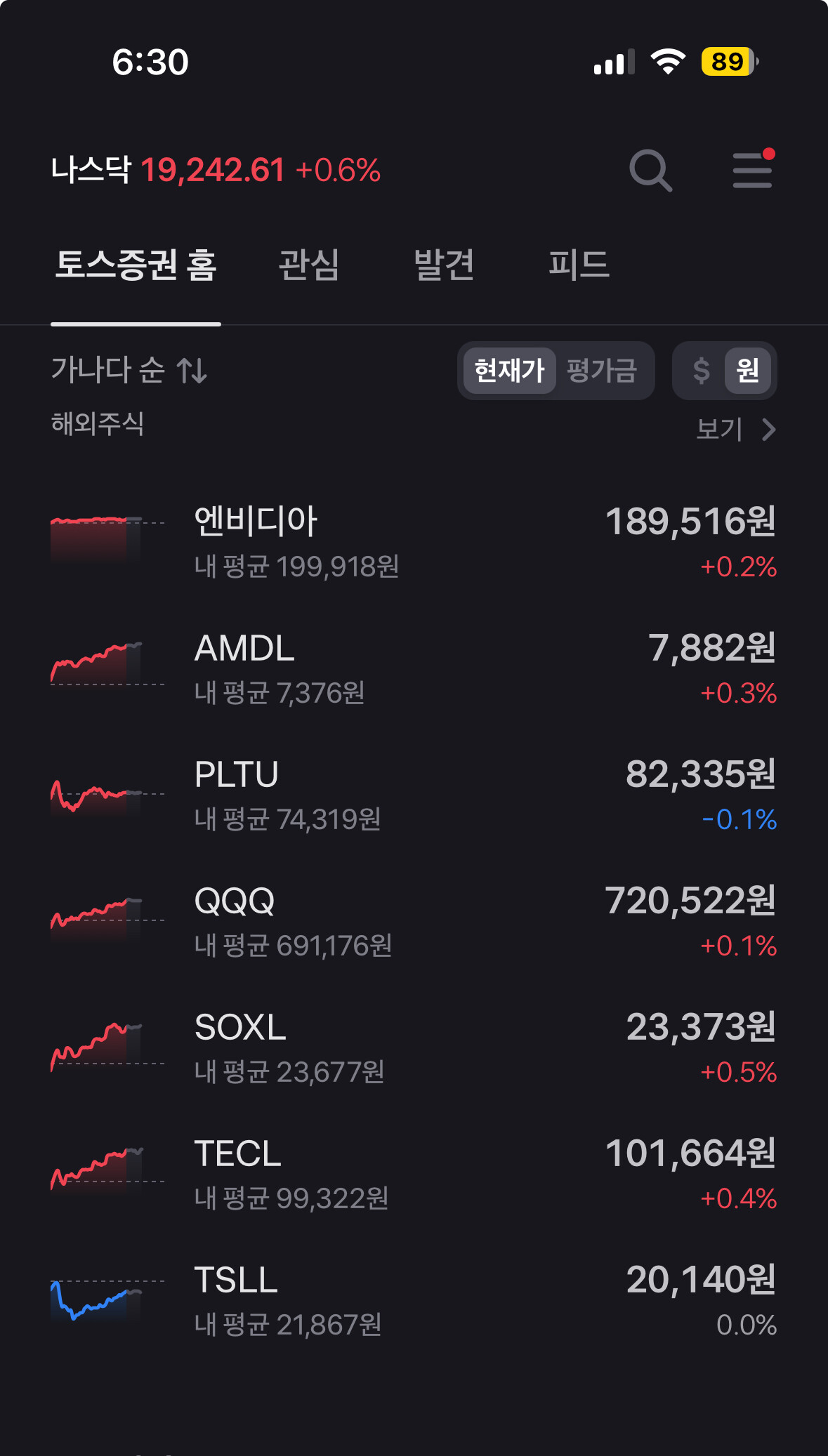Open 해외주식 보기 details
The image size is (828, 1456).
point(735,429)
